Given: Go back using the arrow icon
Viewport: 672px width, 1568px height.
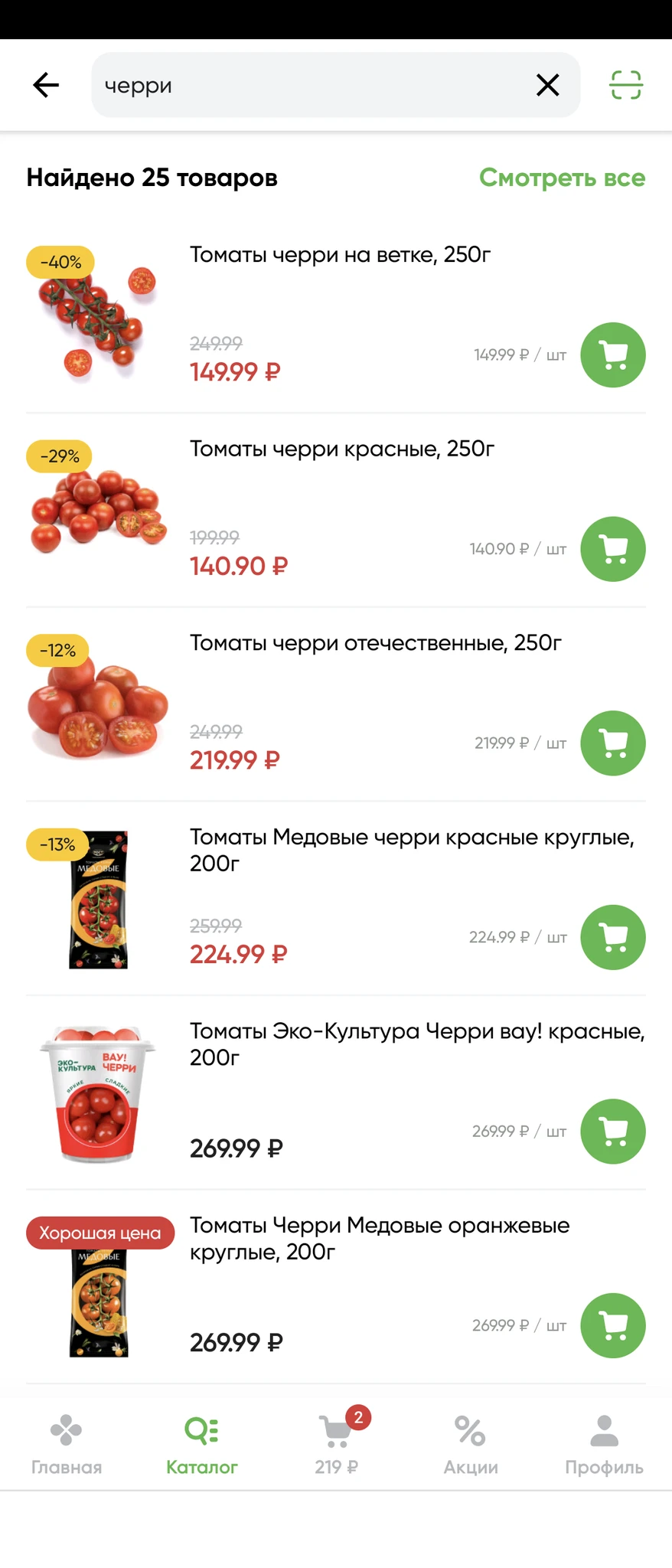Looking at the screenshot, I should click(x=46, y=85).
